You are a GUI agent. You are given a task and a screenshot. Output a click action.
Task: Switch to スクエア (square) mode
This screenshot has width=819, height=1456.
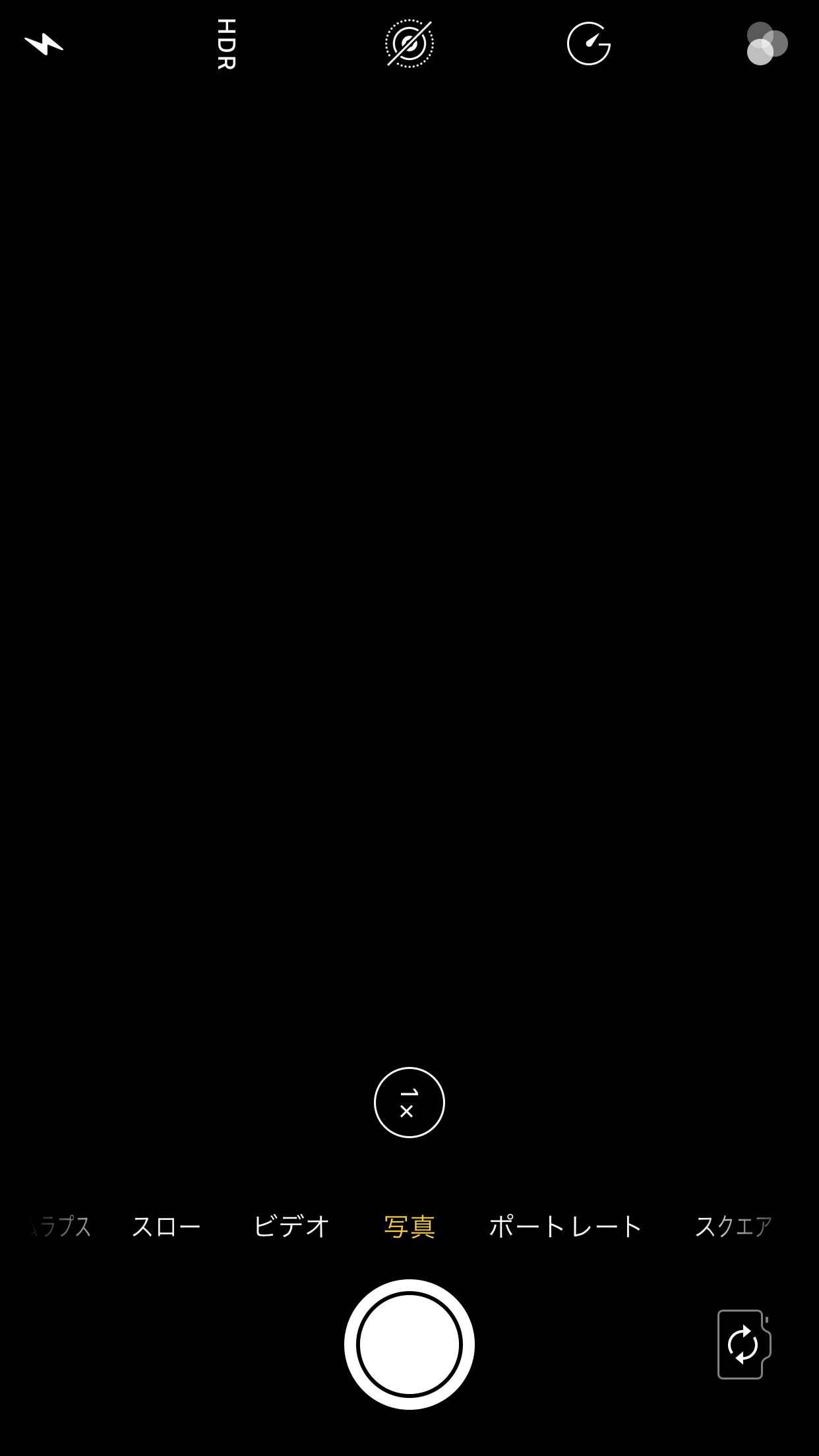pos(733,1227)
